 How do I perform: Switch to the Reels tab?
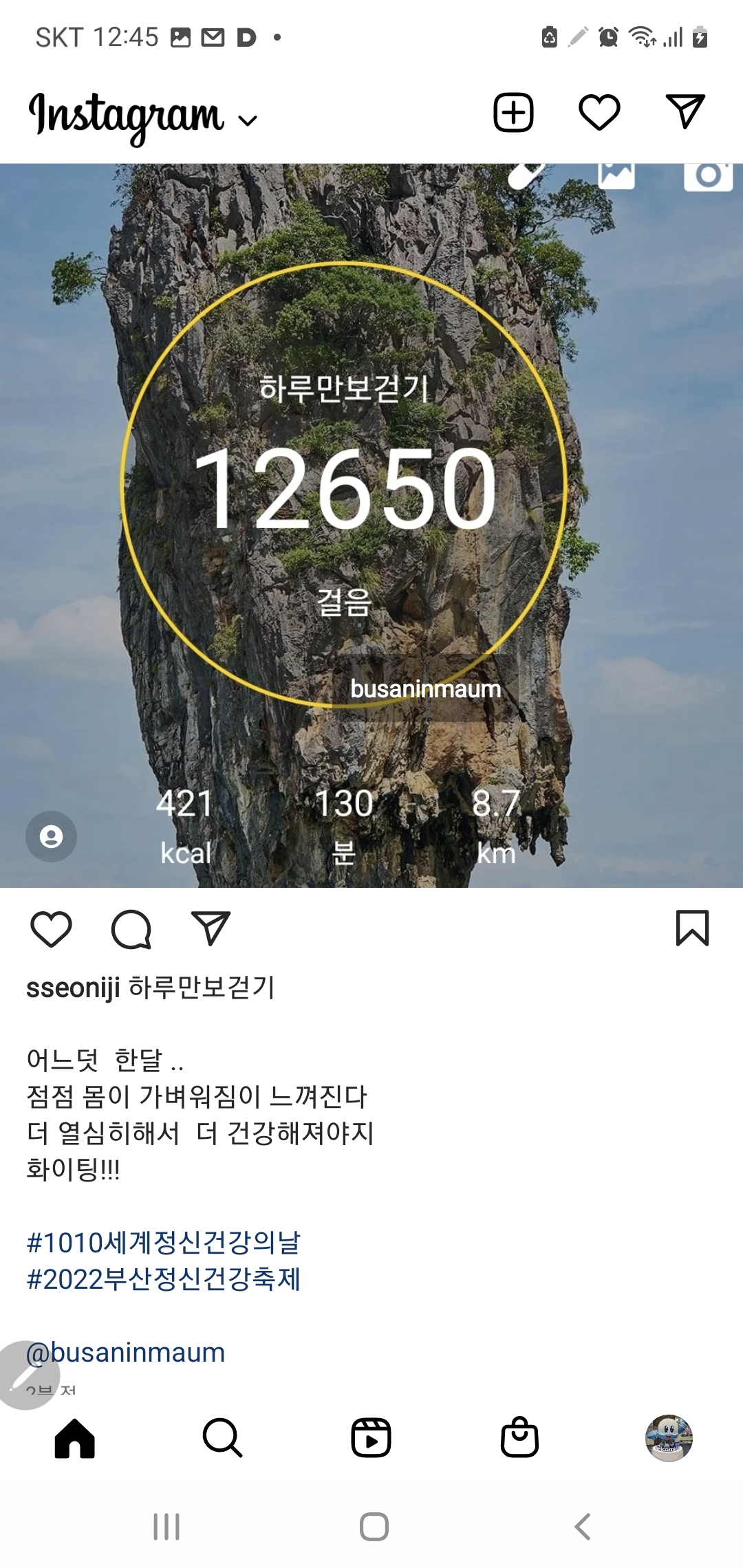(x=371, y=1437)
